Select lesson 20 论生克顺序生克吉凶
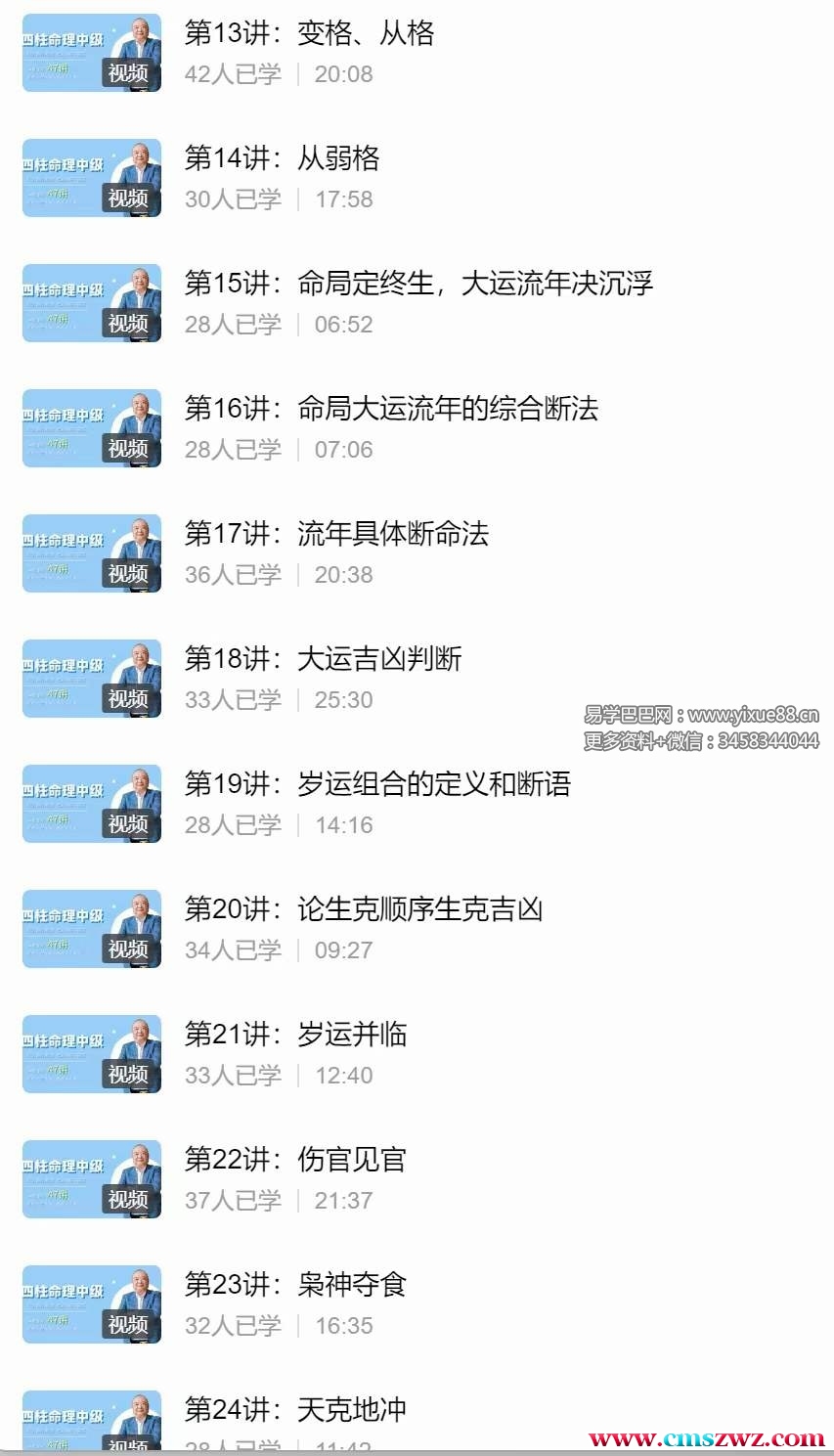834x1456 pixels. point(363,910)
